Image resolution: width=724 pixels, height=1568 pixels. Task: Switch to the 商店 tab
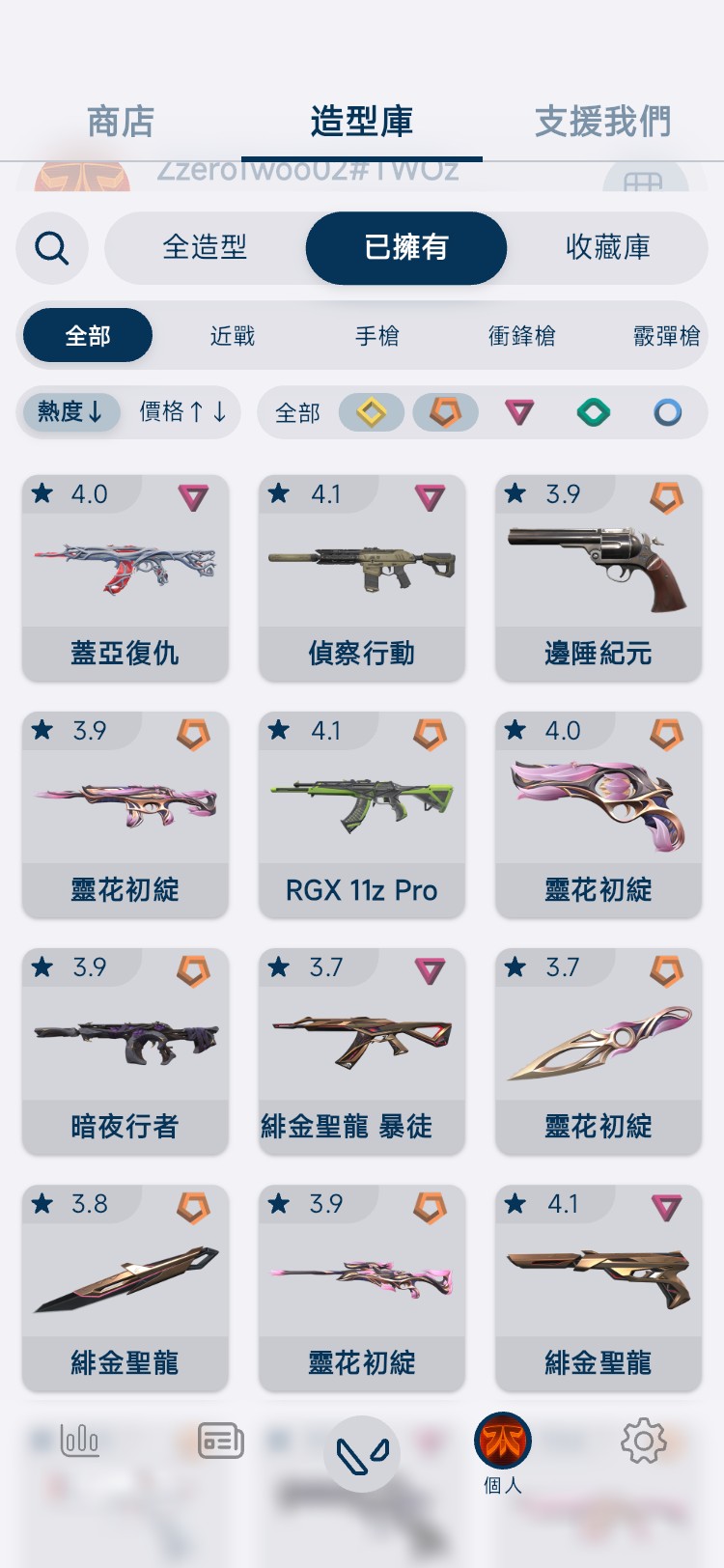[120, 120]
